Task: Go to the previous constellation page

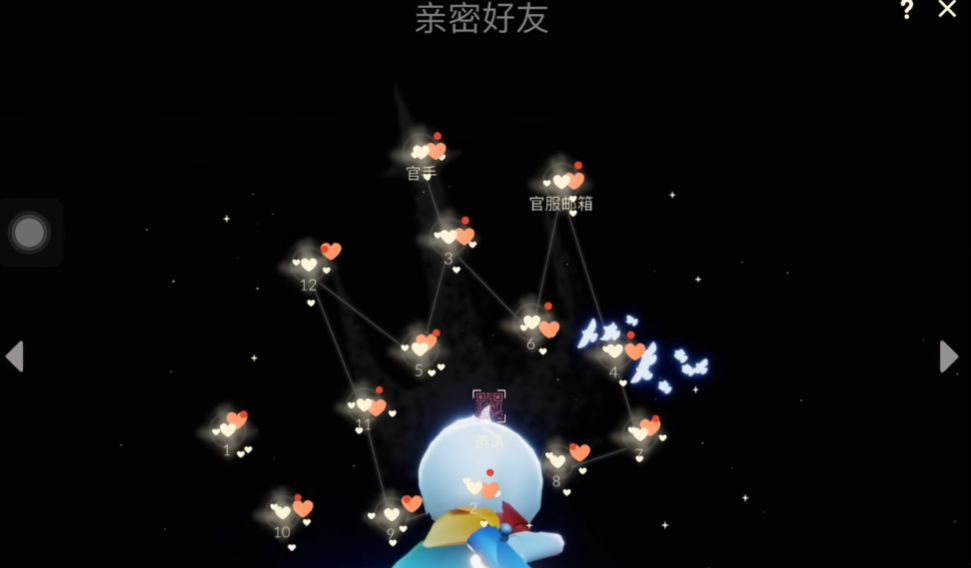Action: (x=15, y=356)
